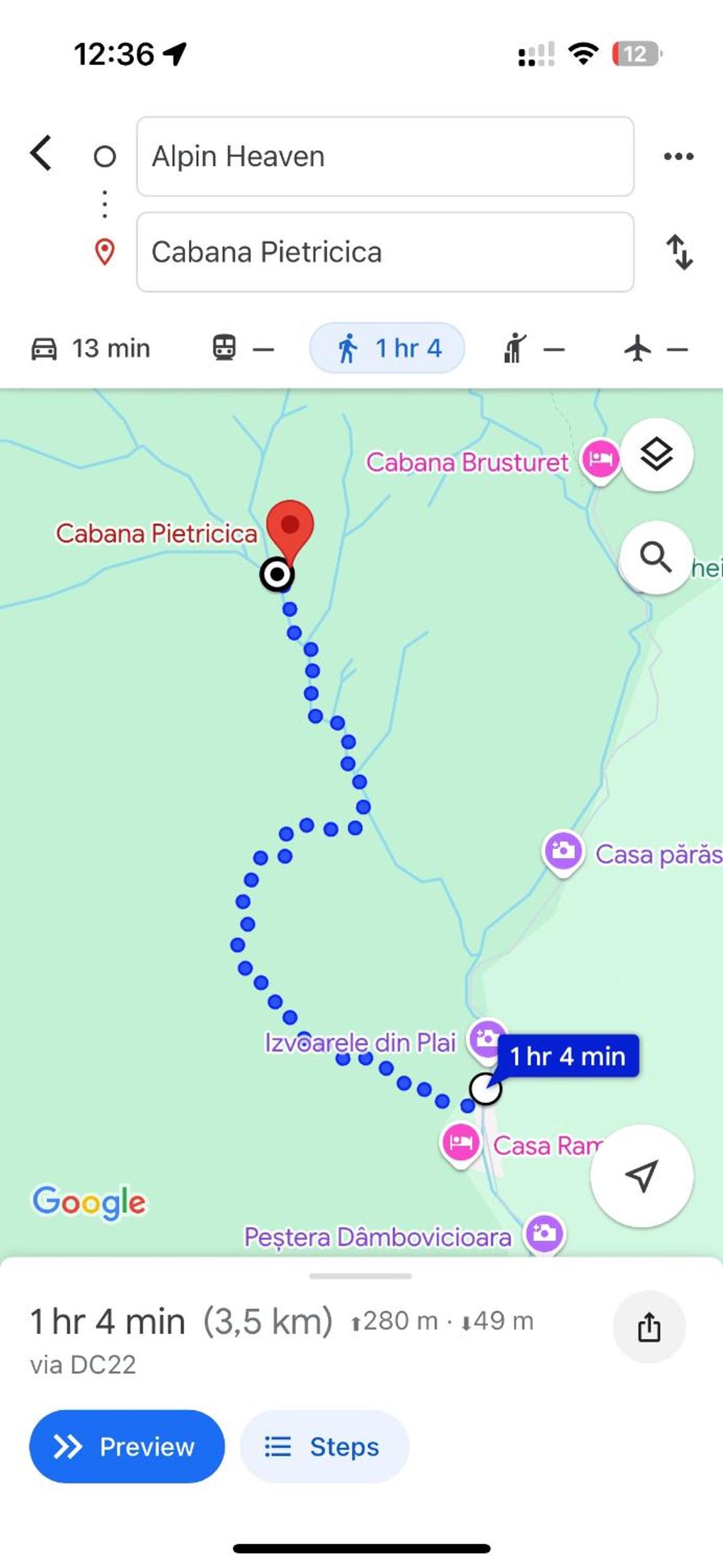This screenshot has height=1568, width=723.
Task: Go back using the back arrow
Action: click(40, 153)
